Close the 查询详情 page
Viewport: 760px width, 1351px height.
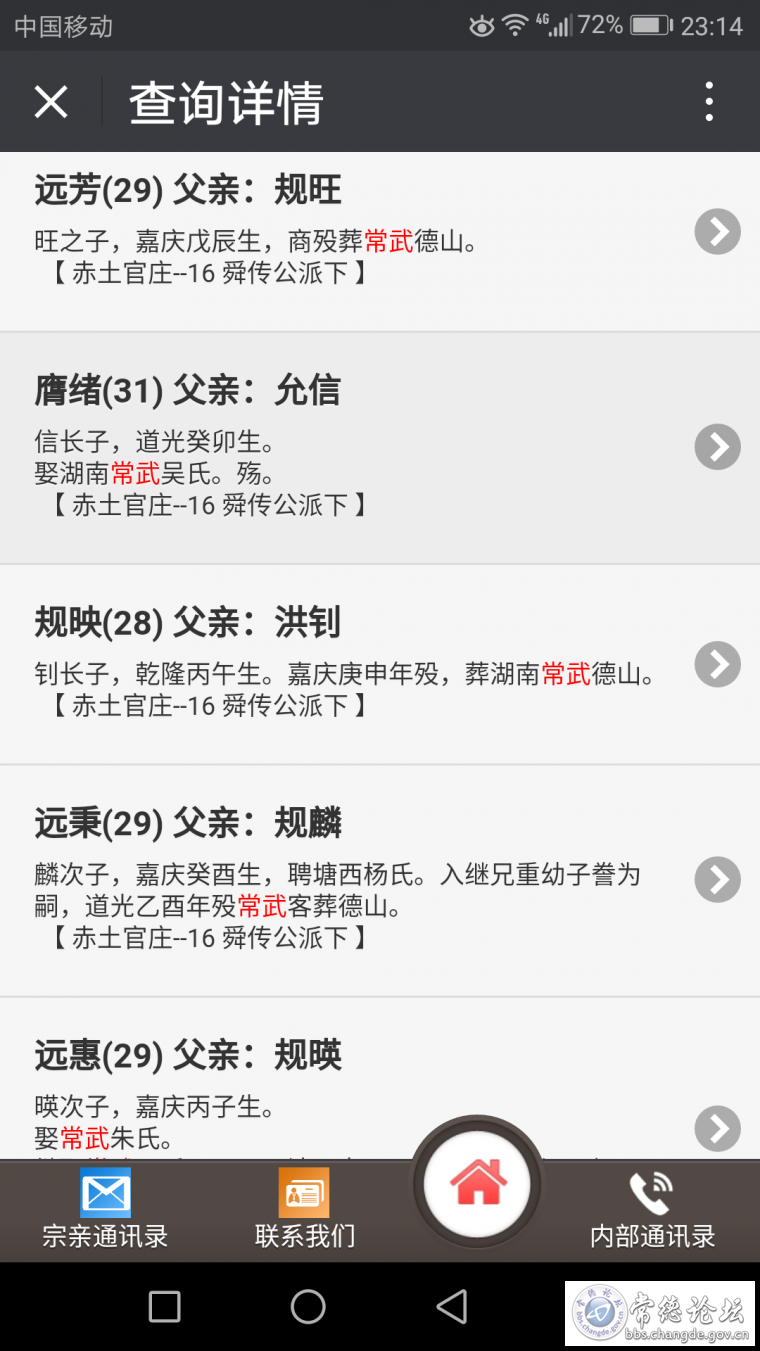pyautogui.click(x=51, y=102)
